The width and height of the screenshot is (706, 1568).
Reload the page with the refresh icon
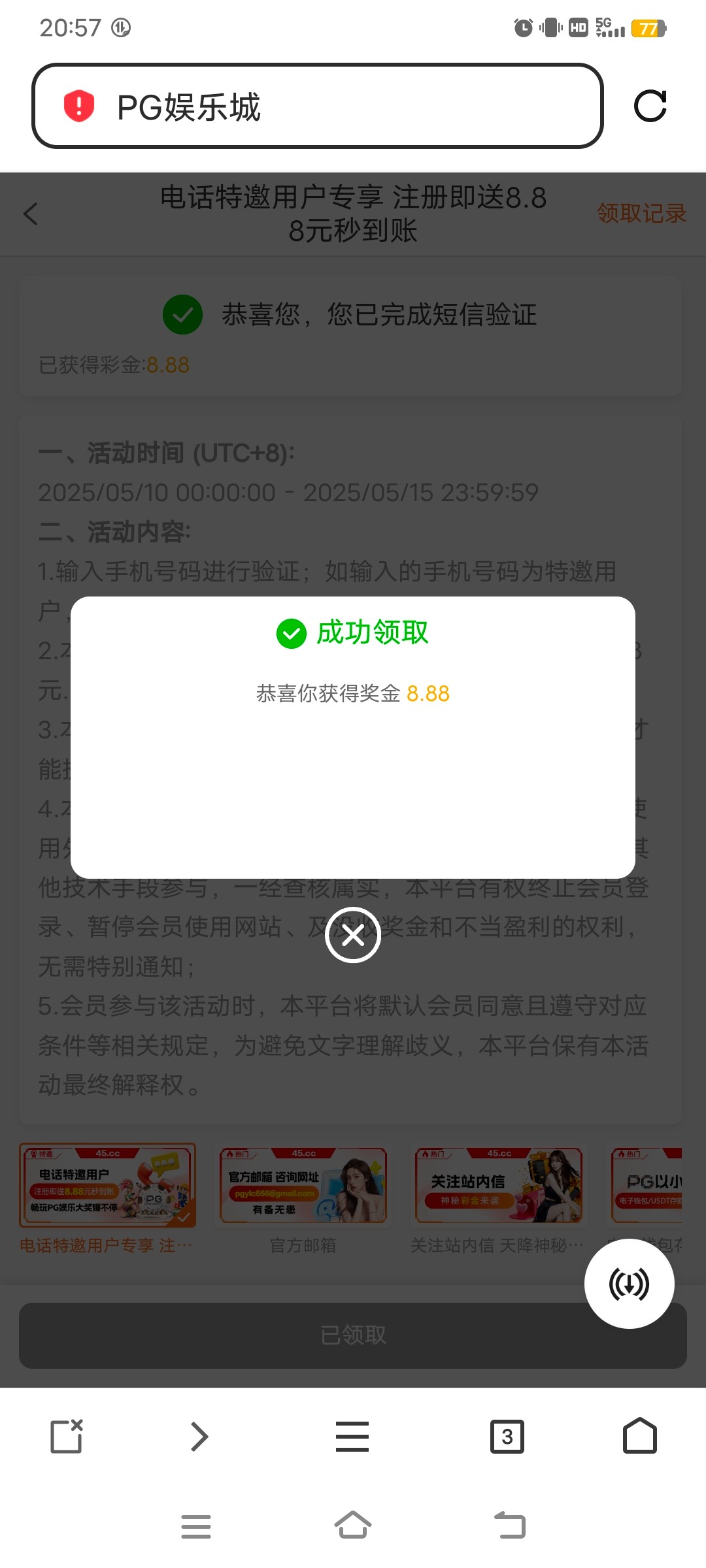[650, 106]
